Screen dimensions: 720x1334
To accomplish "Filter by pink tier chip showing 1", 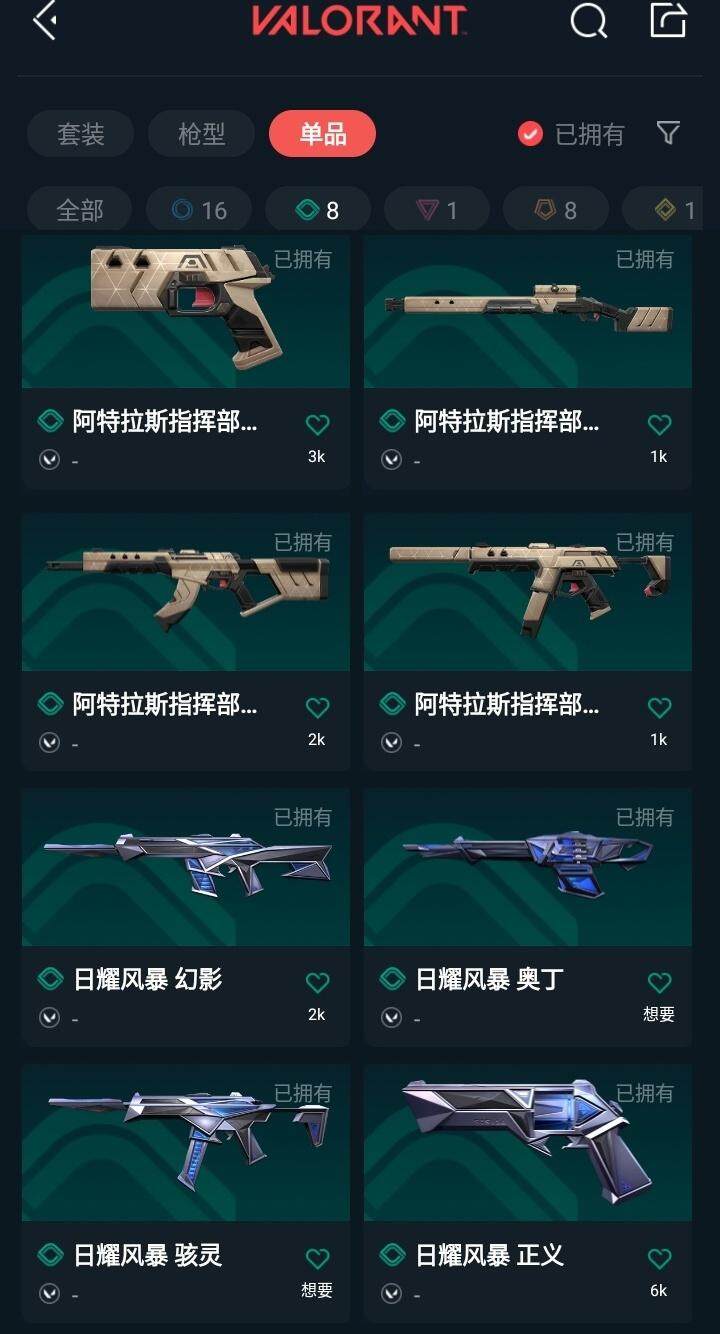I will coord(437,210).
